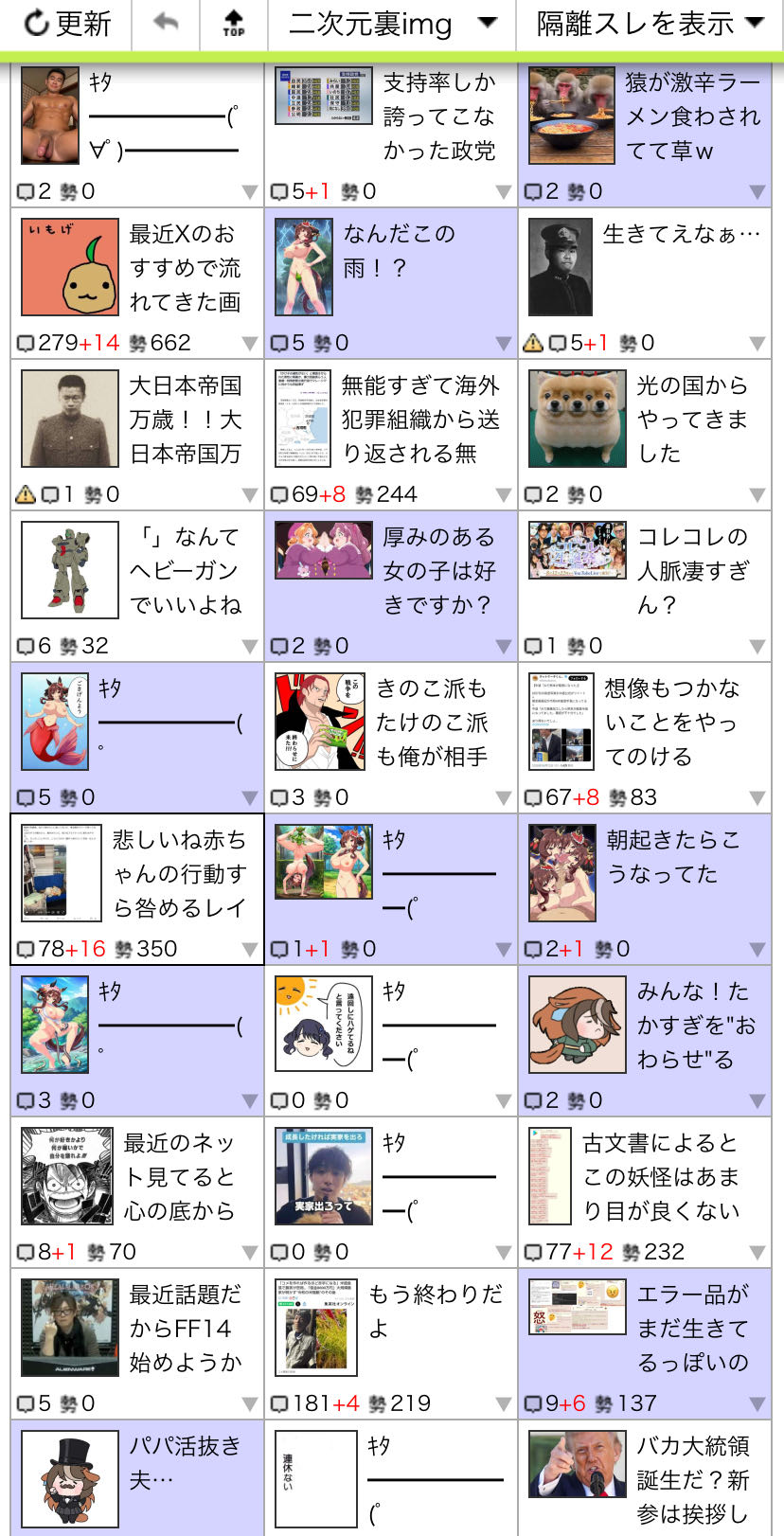
Task: Expand the arrow on thread 支持率しか誇ってこなかった政党
Action: (504, 191)
